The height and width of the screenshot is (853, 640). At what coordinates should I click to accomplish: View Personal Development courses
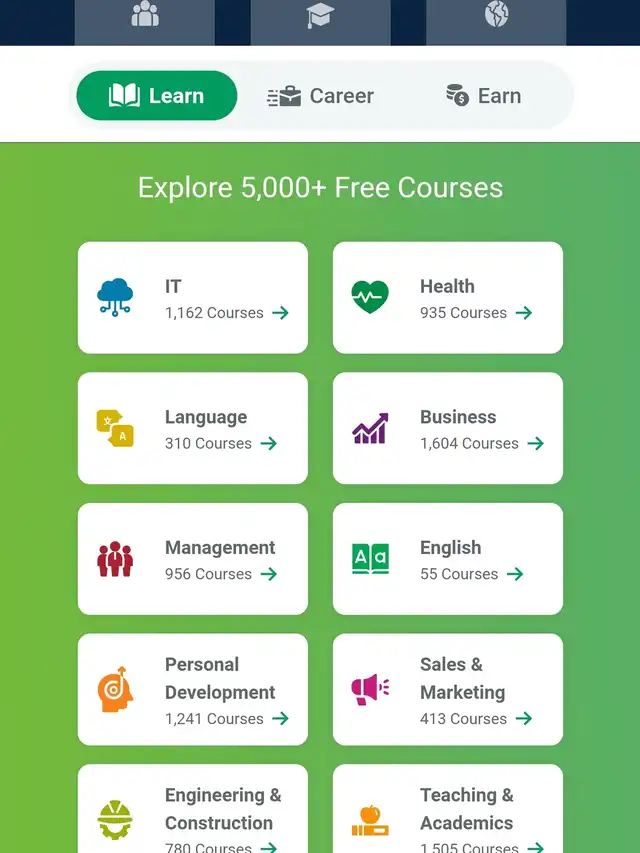tap(193, 689)
